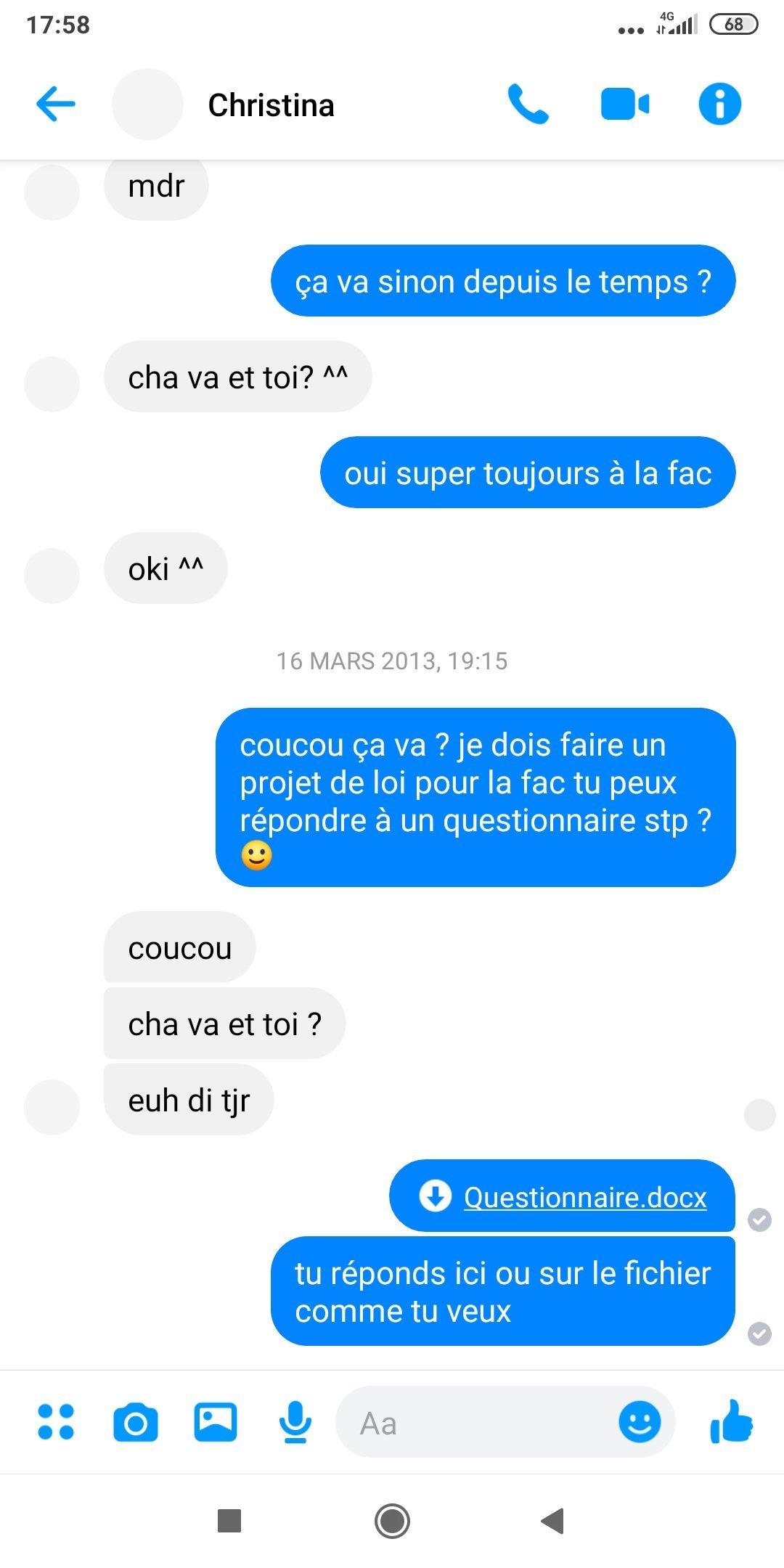
Task: Start a voice call with Christina
Action: pyautogui.click(x=528, y=104)
